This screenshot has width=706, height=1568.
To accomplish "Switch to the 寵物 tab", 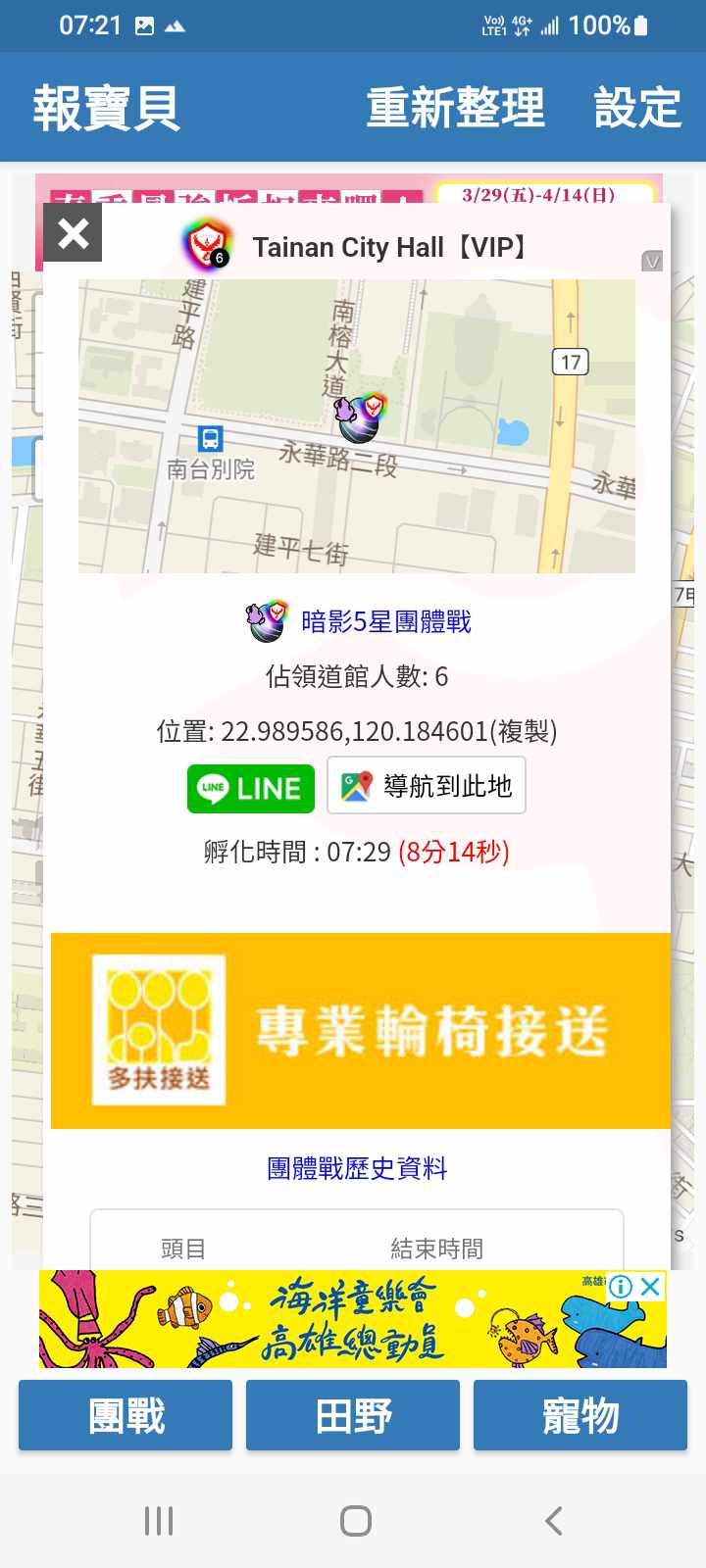I will (x=580, y=1416).
